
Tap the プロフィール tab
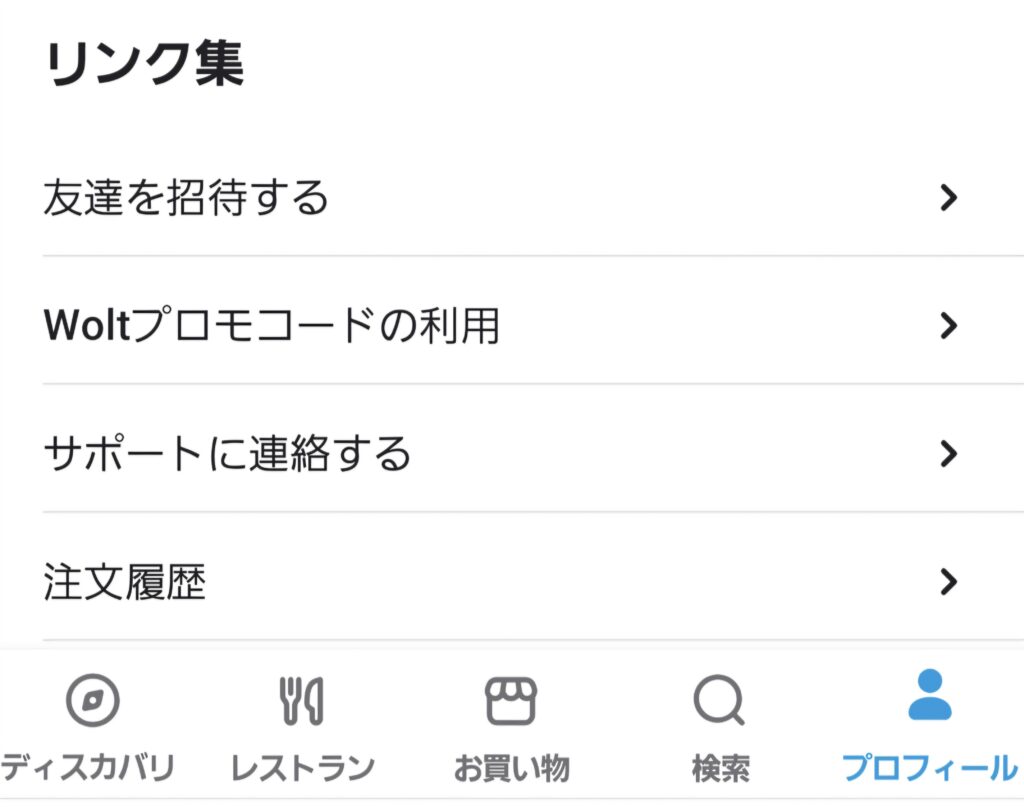tap(929, 725)
